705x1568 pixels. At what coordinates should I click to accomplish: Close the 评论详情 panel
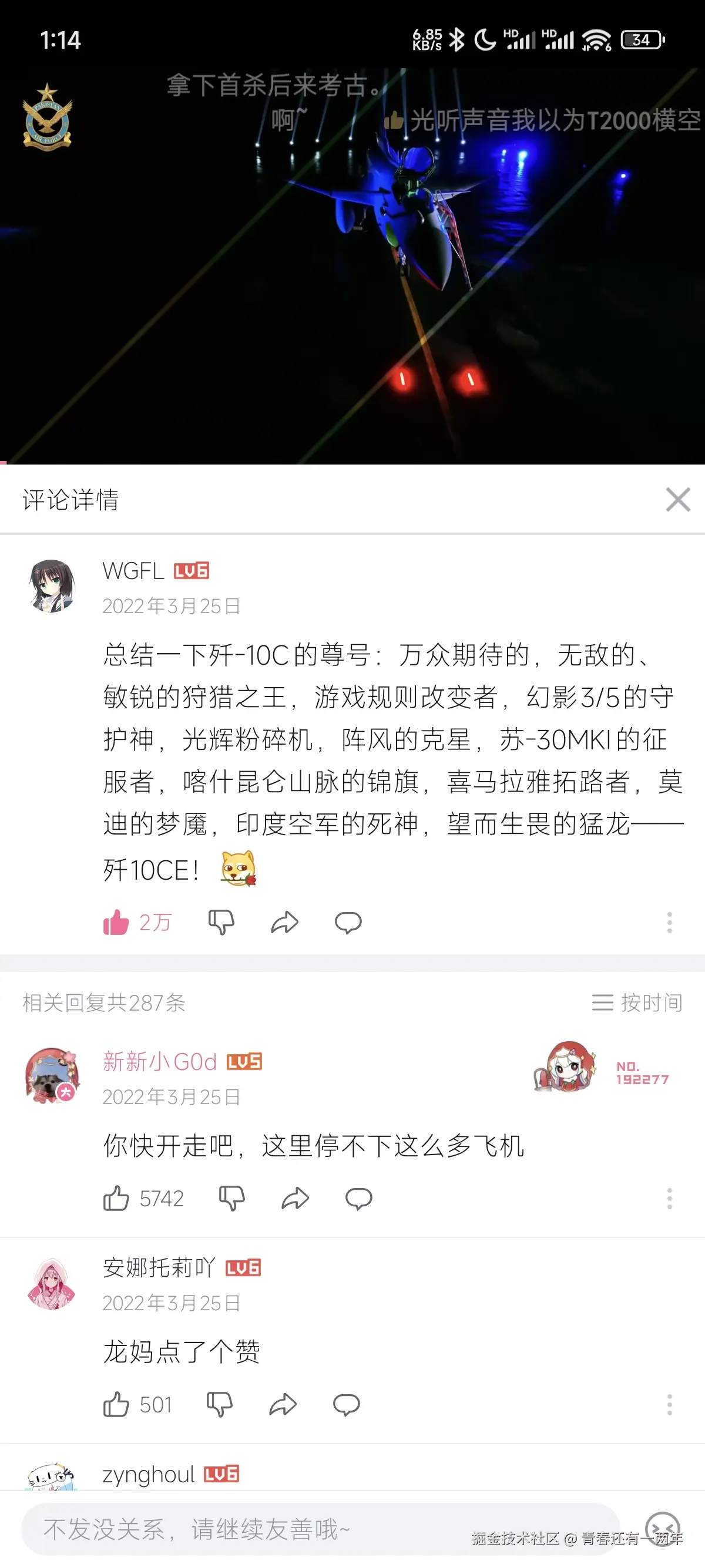click(677, 500)
